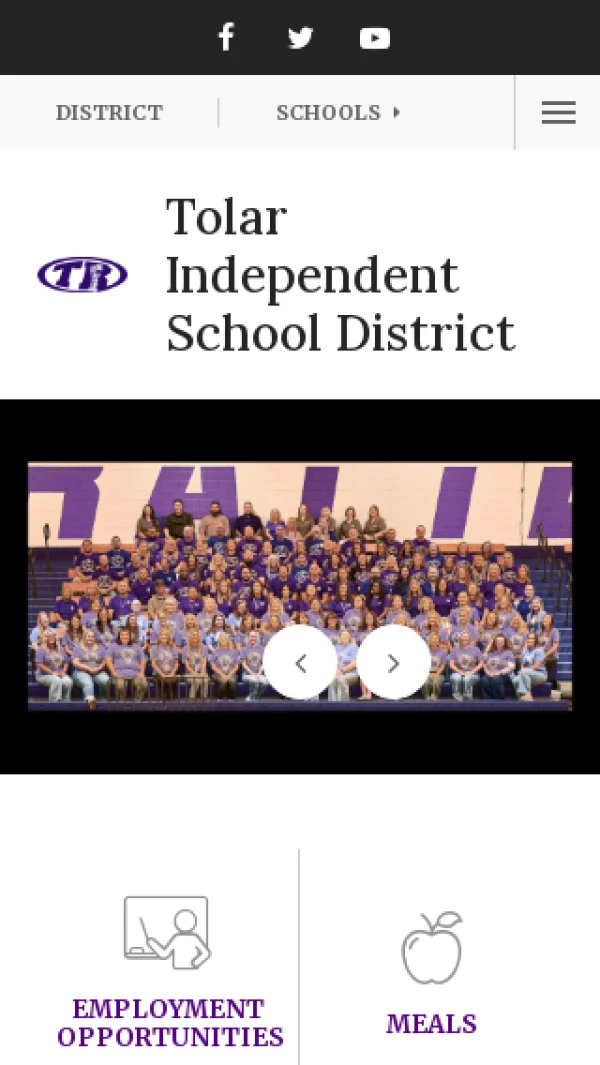Expand the Schools dropdown
The width and height of the screenshot is (600, 1065).
pyautogui.click(x=338, y=113)
